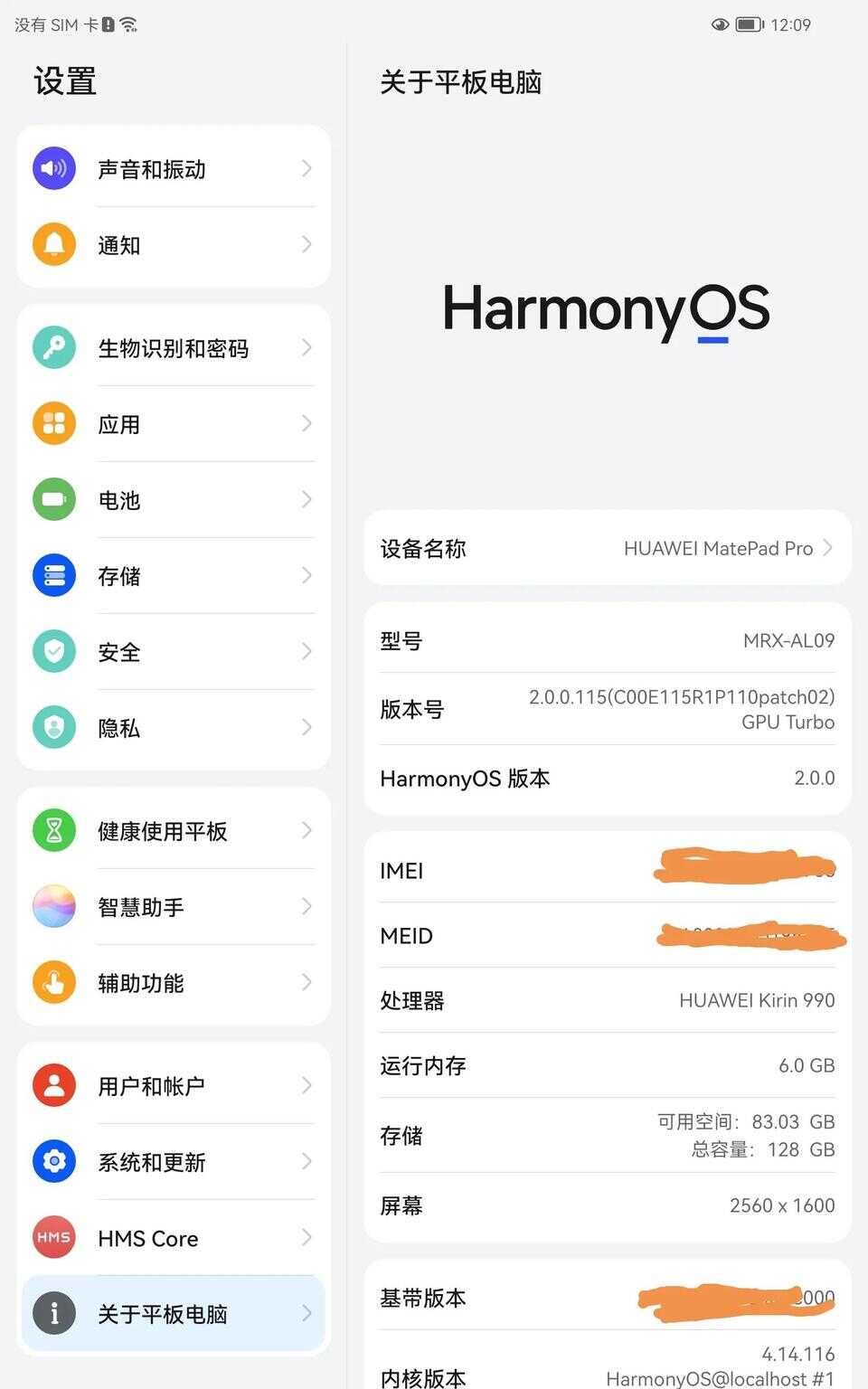Open 辅助功能 settings
The width and height of the screenshot is (868, 1389).
[174, 983]
